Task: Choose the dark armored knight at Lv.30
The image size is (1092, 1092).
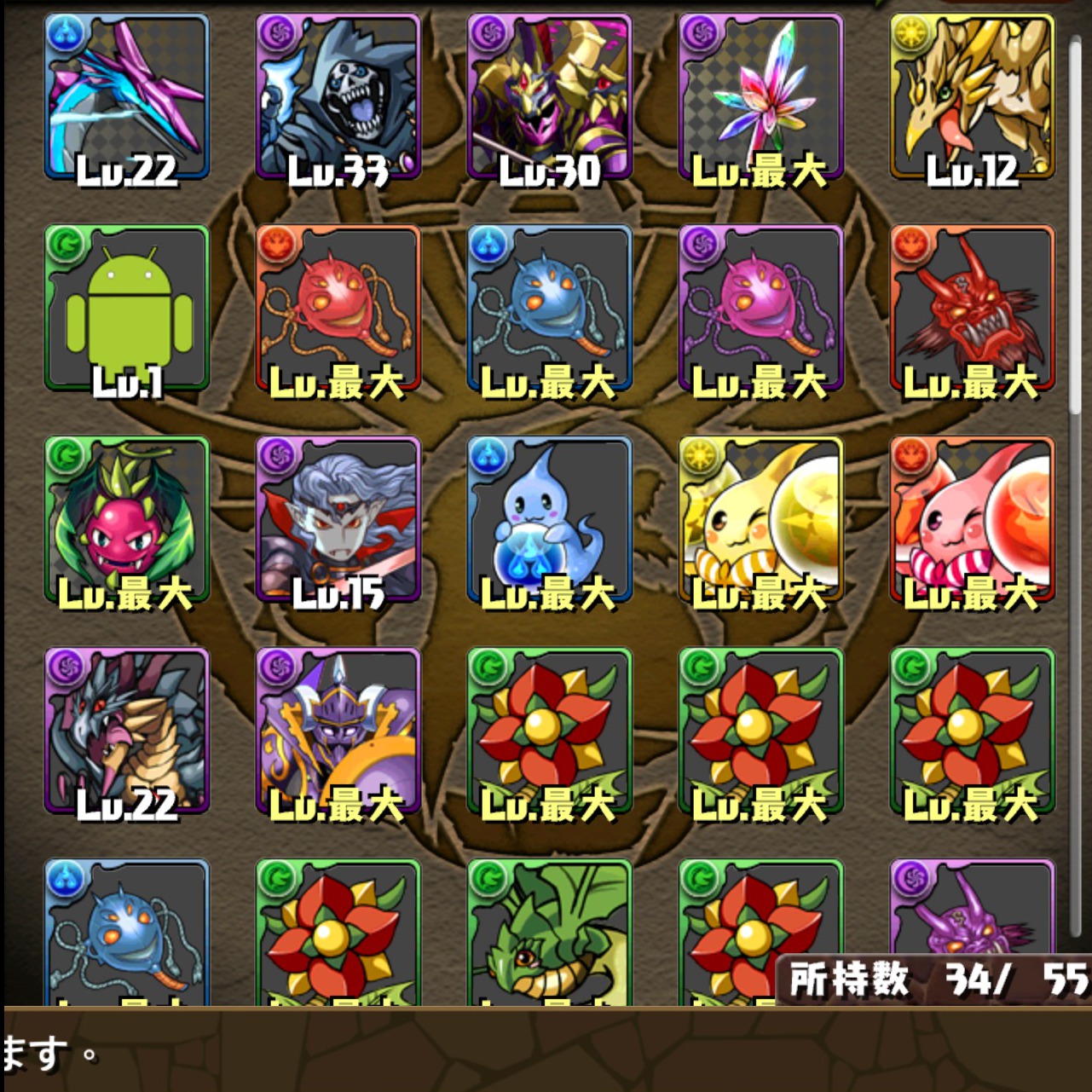Action: 550,97
